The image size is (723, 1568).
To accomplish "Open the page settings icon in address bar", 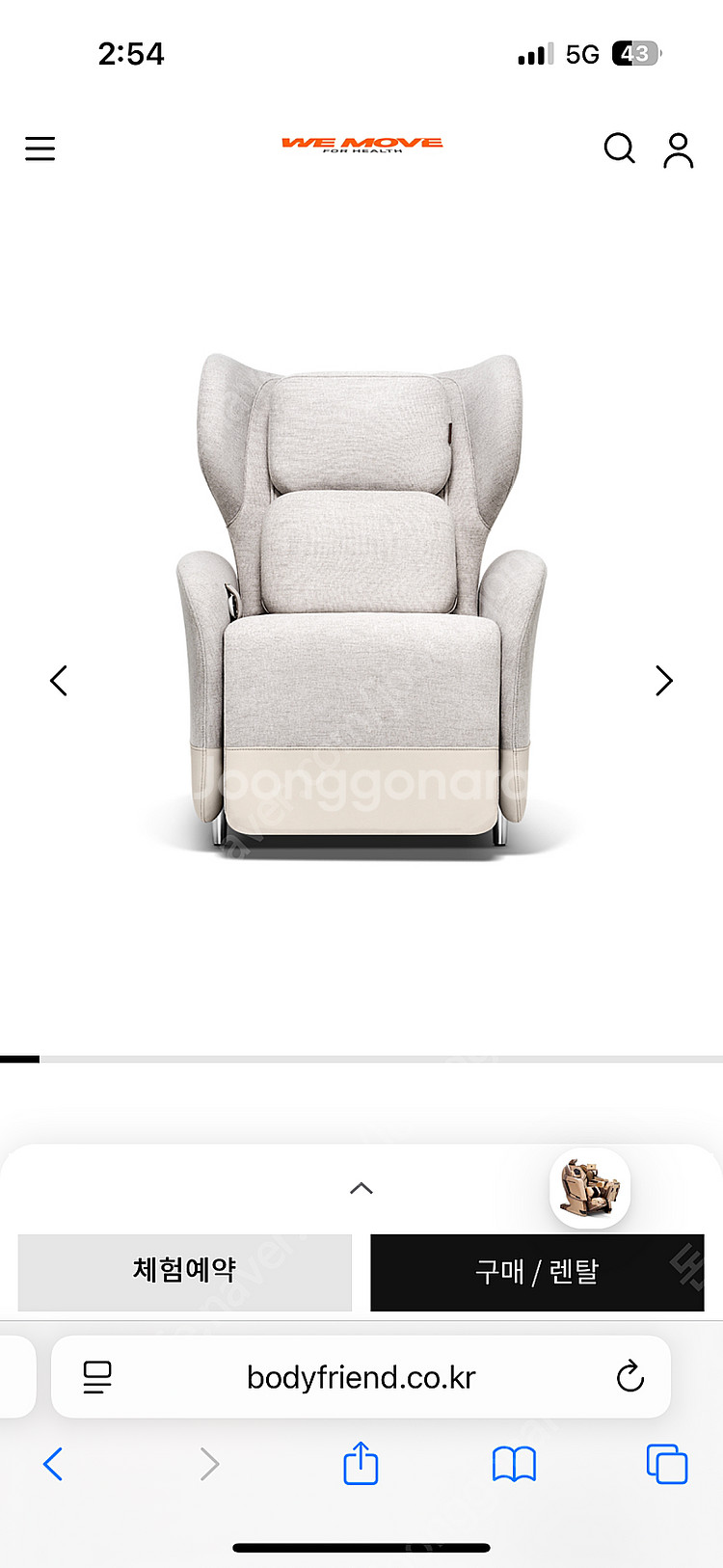I will point(97,1377).
